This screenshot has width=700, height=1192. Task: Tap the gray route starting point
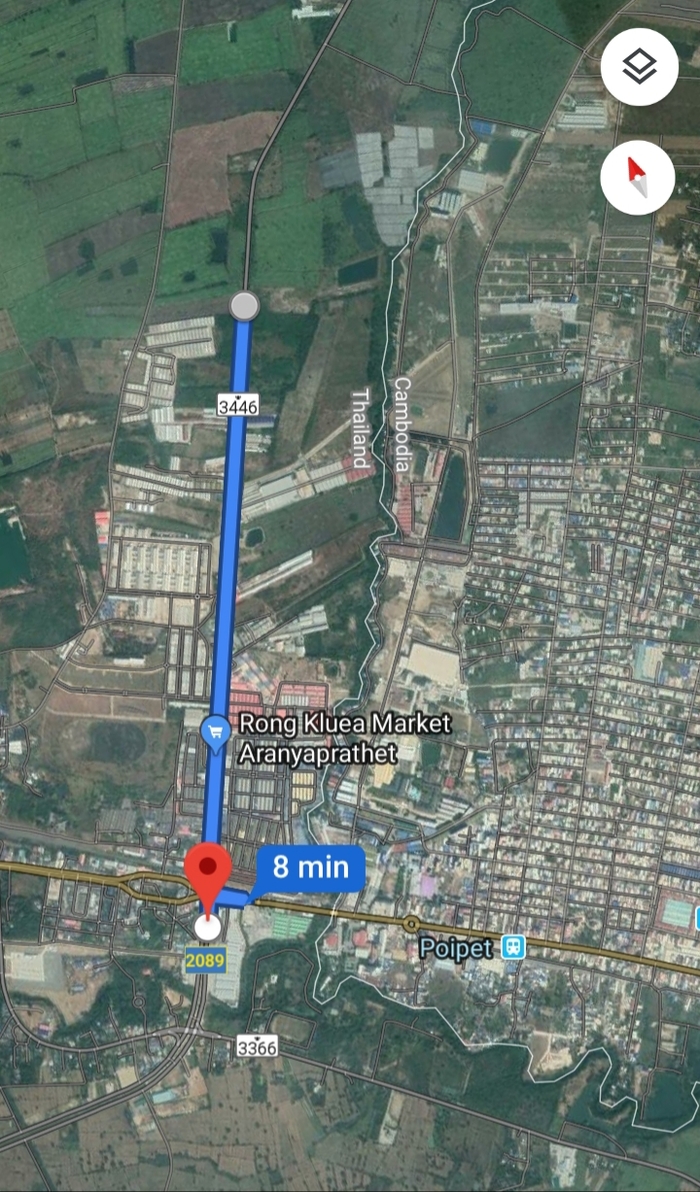(x=244, y=306)
